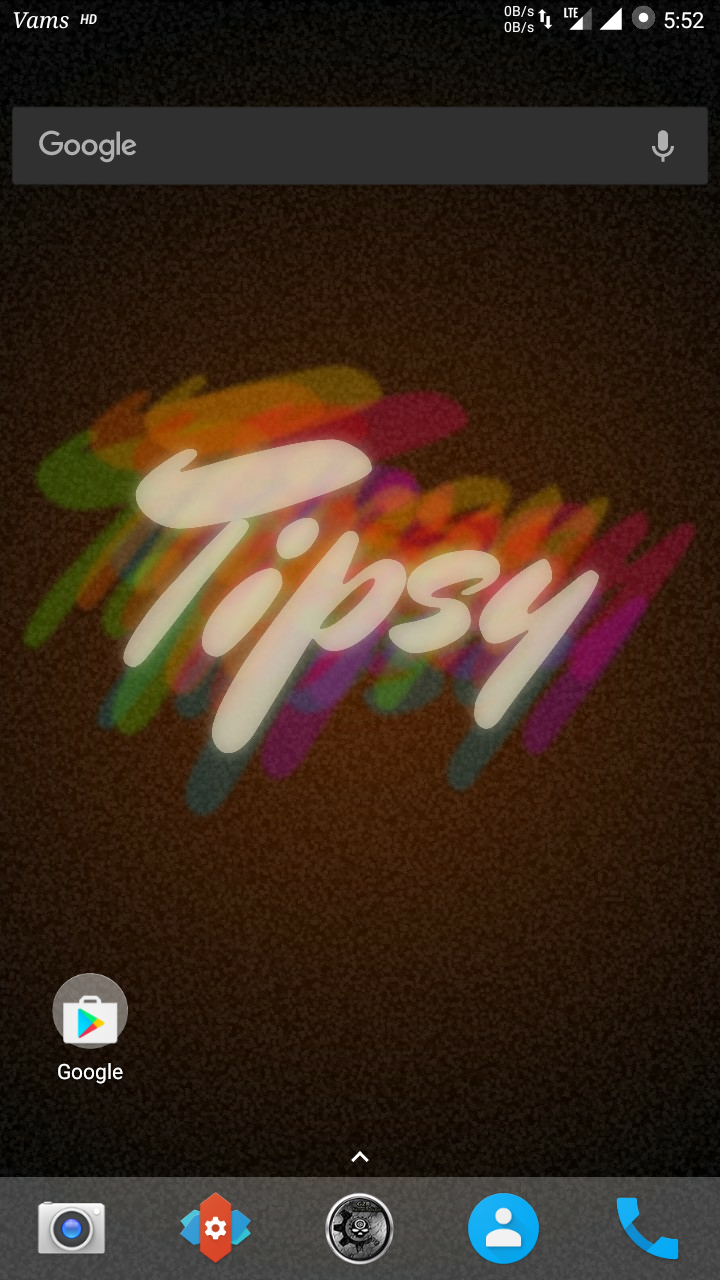Expand the app drawer arrow
The width and height of the screenshot is (720, 1280).
pos(360,1157)
